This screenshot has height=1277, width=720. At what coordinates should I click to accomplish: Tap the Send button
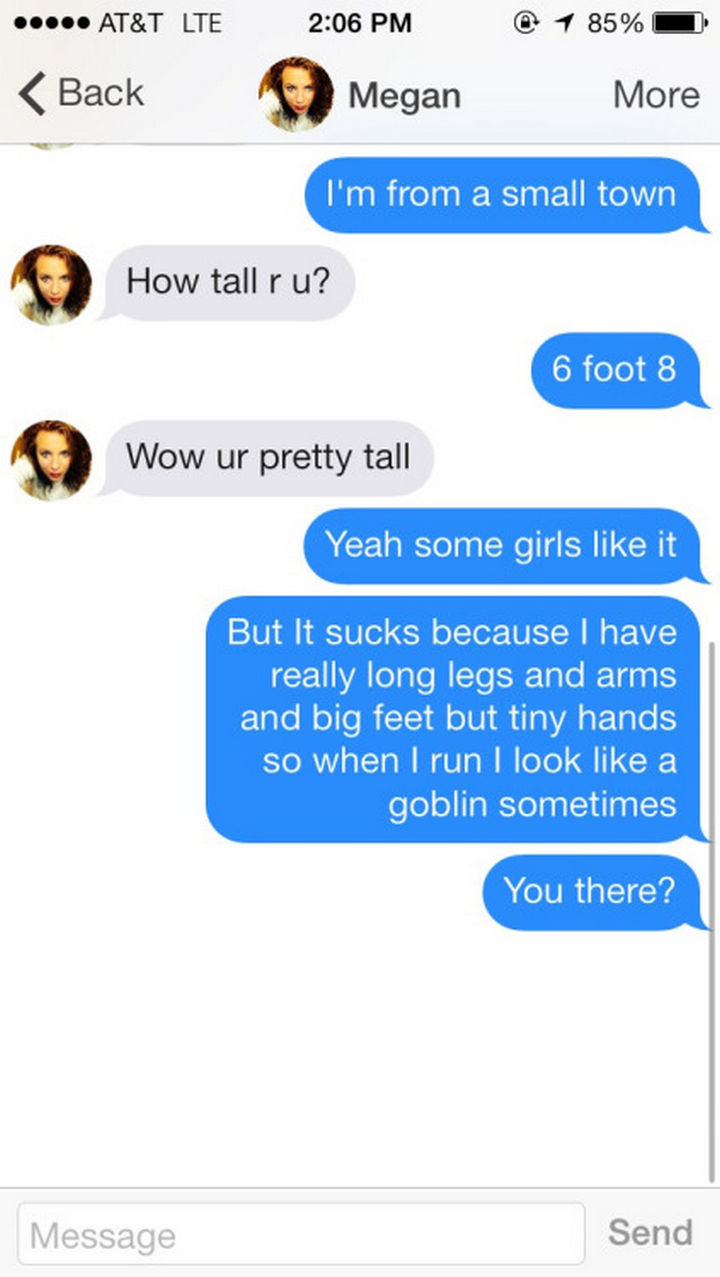click(650, 1232)
